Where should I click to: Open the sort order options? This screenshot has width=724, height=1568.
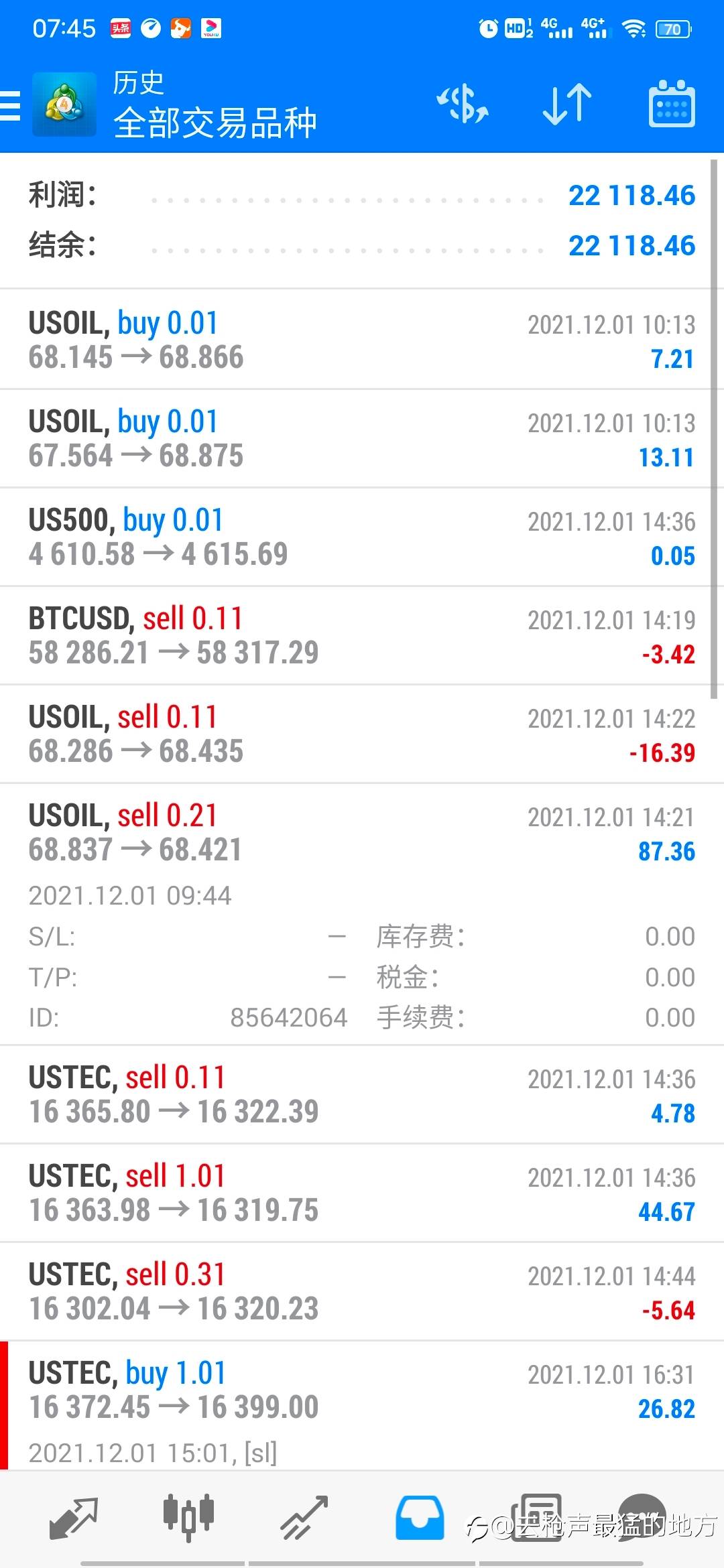(x=567, y=104)
